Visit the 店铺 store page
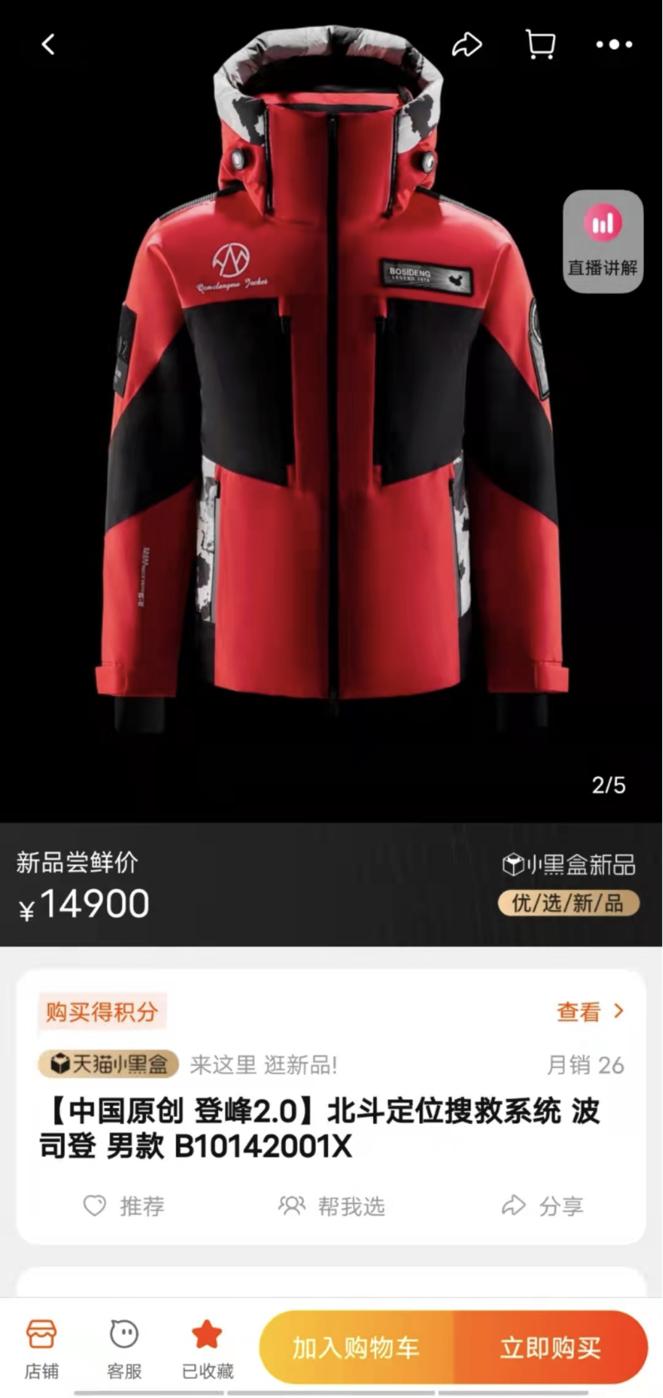The width and height of the screenshot is (663, 1398). tap(41, 1347)
